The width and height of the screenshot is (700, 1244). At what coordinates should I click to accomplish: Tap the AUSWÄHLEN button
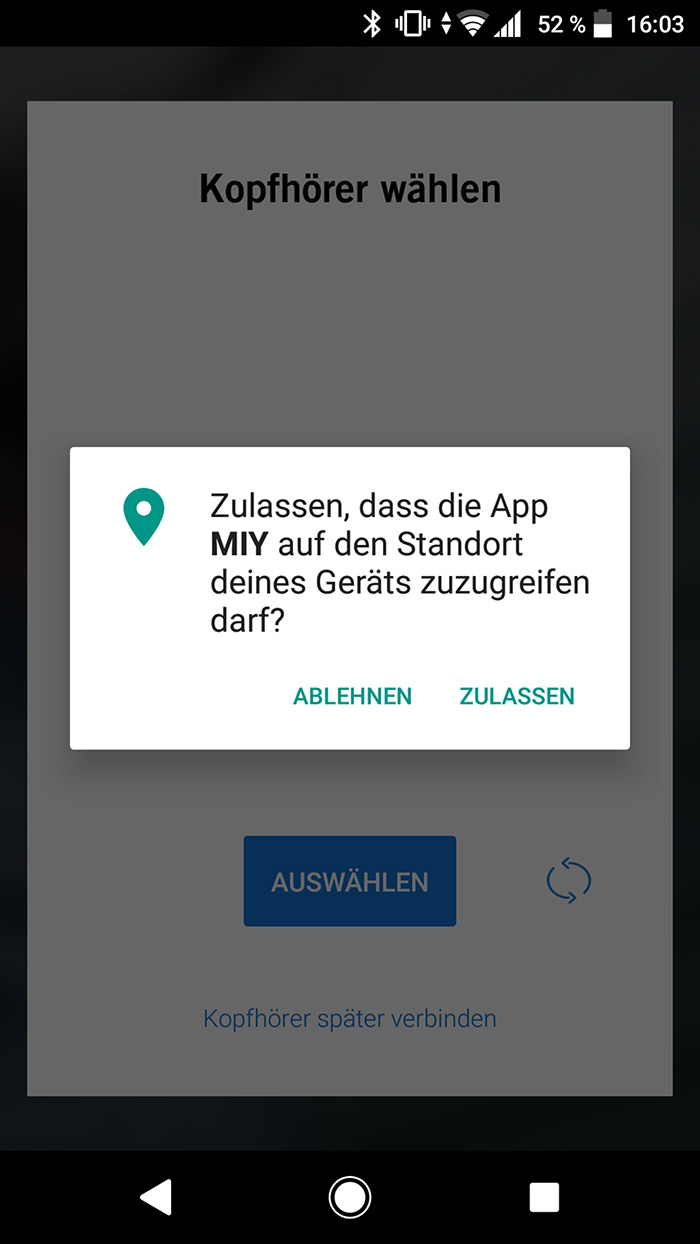pos(350,881)
